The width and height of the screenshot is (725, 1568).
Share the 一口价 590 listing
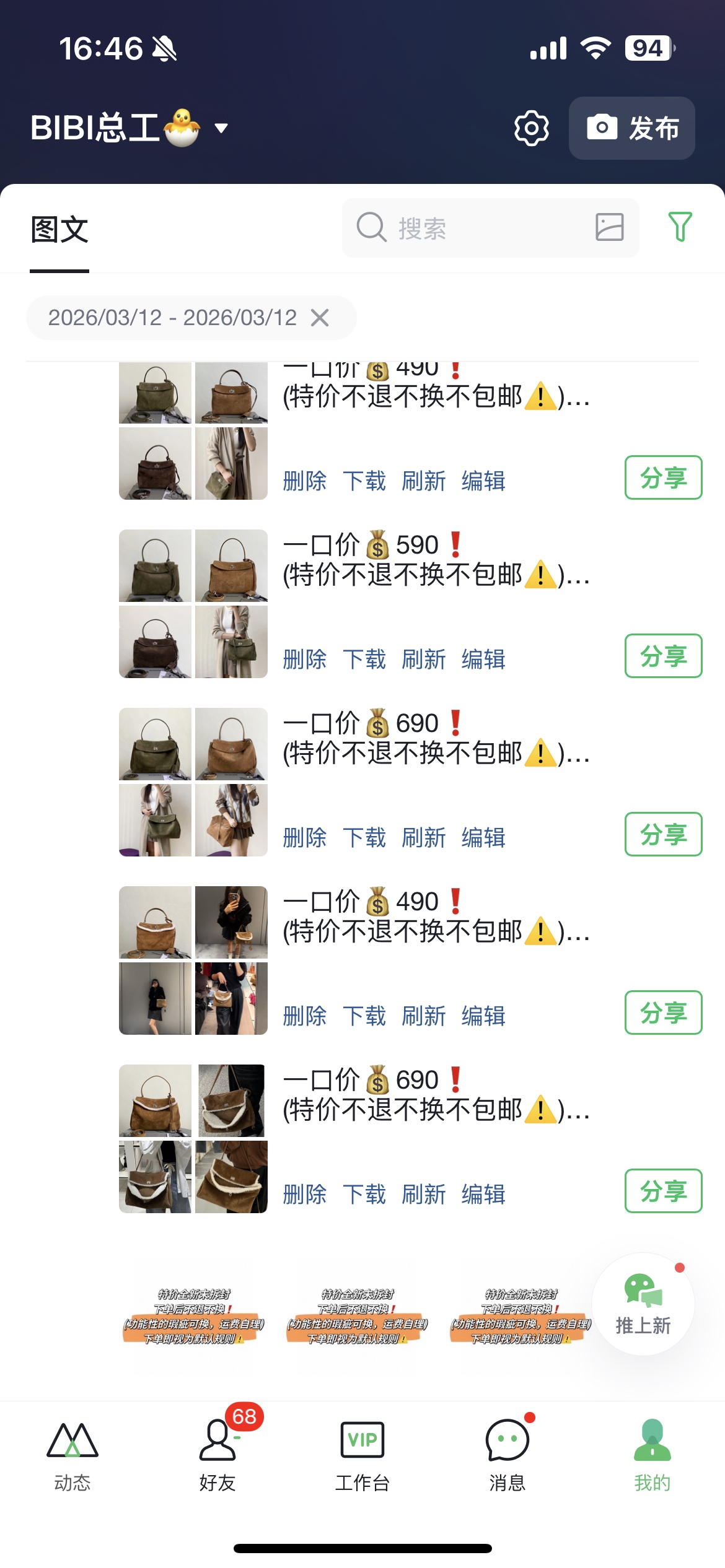pos(662,656)
